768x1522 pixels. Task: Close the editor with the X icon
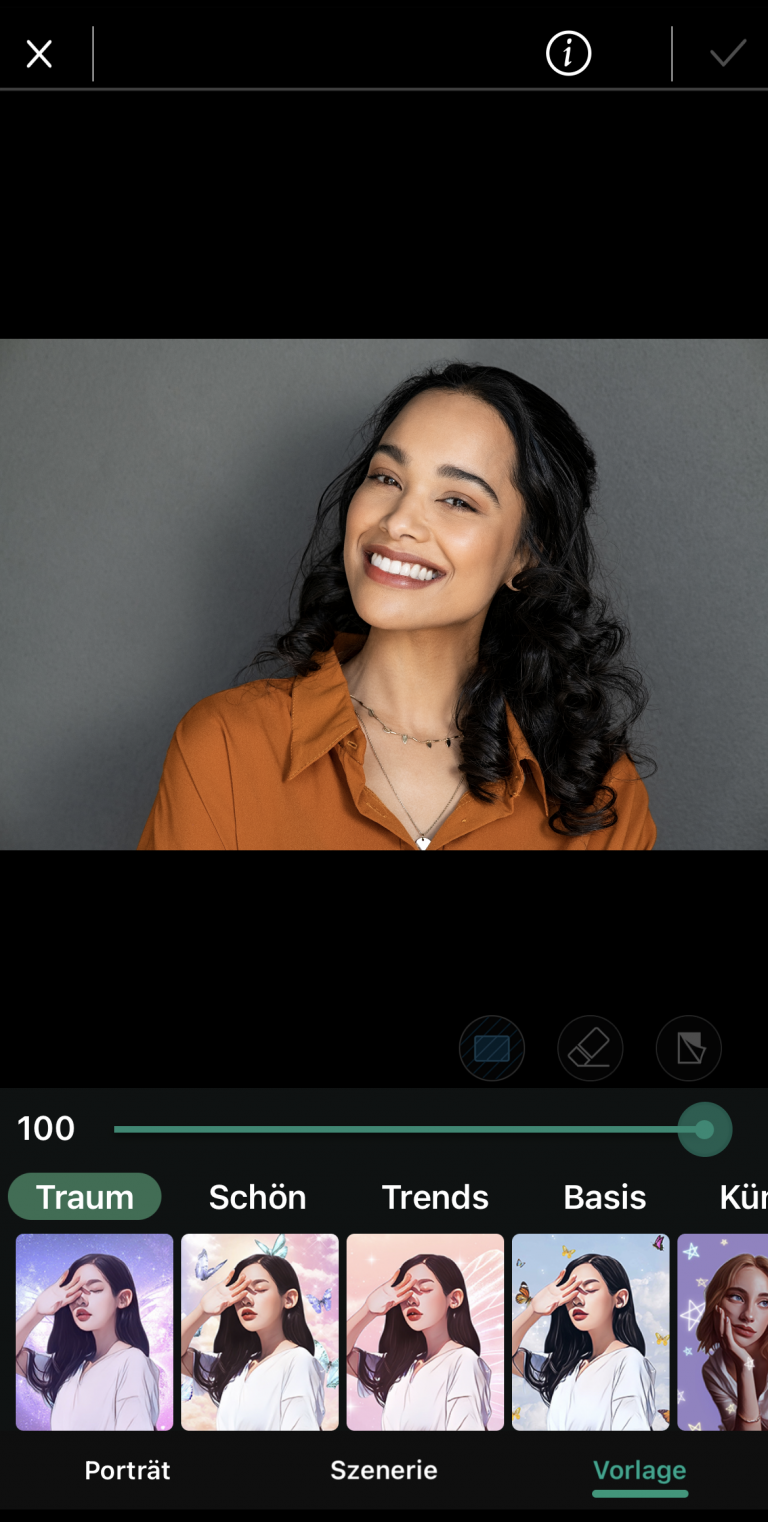coord(39,54)
